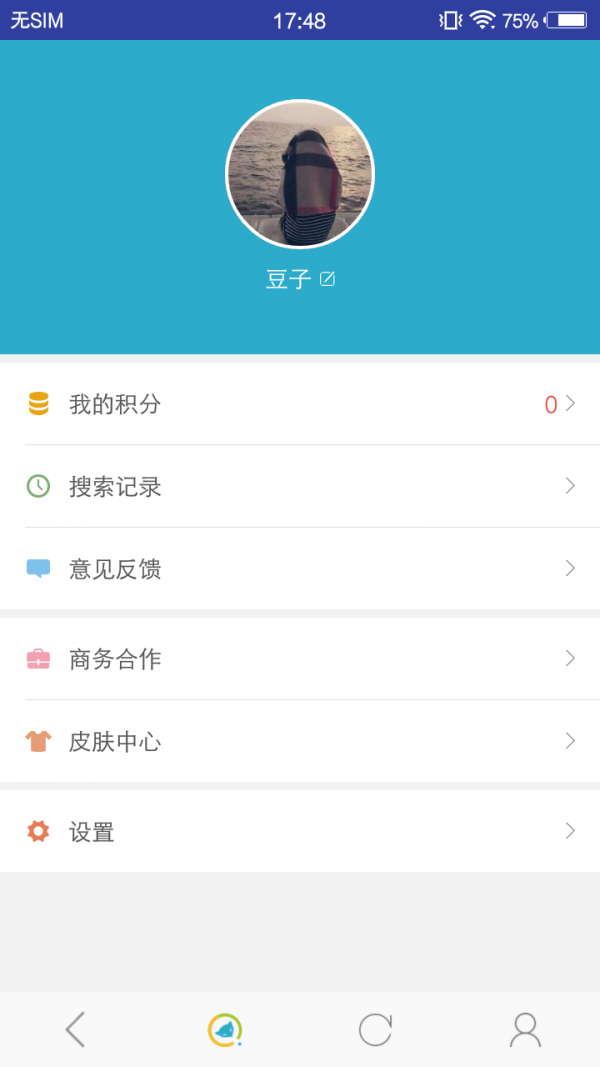Open 设置 settings
The width and height of the screenshot is (600, 1067).
pos(300,832)
